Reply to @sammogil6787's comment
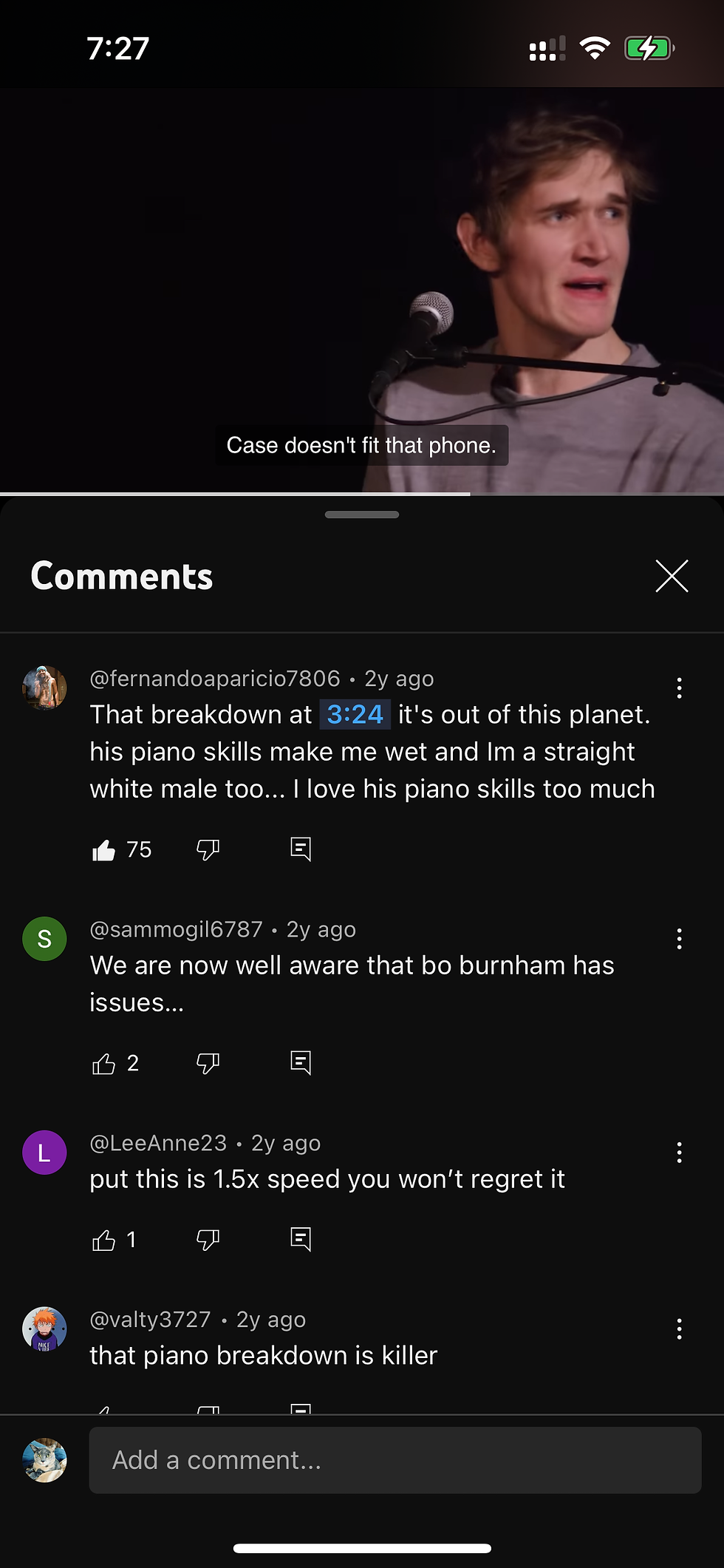Image resolution: width=724 pixels, height=1568 pixels. pyautogui.click(x=301, y=1063)
